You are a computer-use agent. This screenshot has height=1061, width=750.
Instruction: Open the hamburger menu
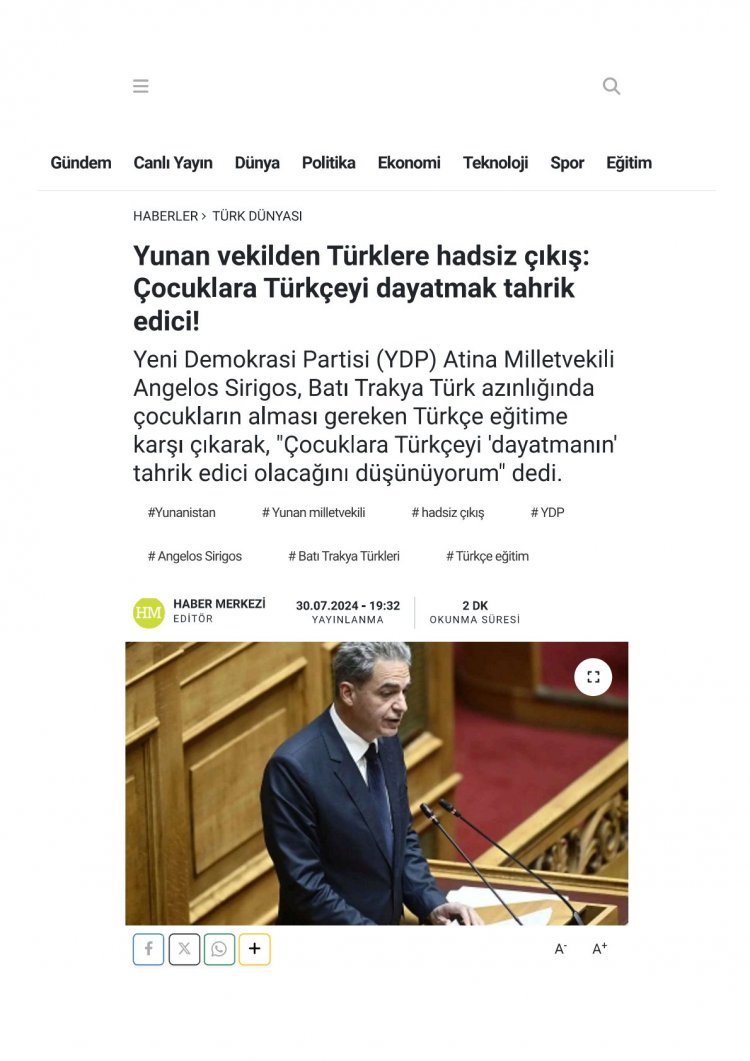[141, 87]
